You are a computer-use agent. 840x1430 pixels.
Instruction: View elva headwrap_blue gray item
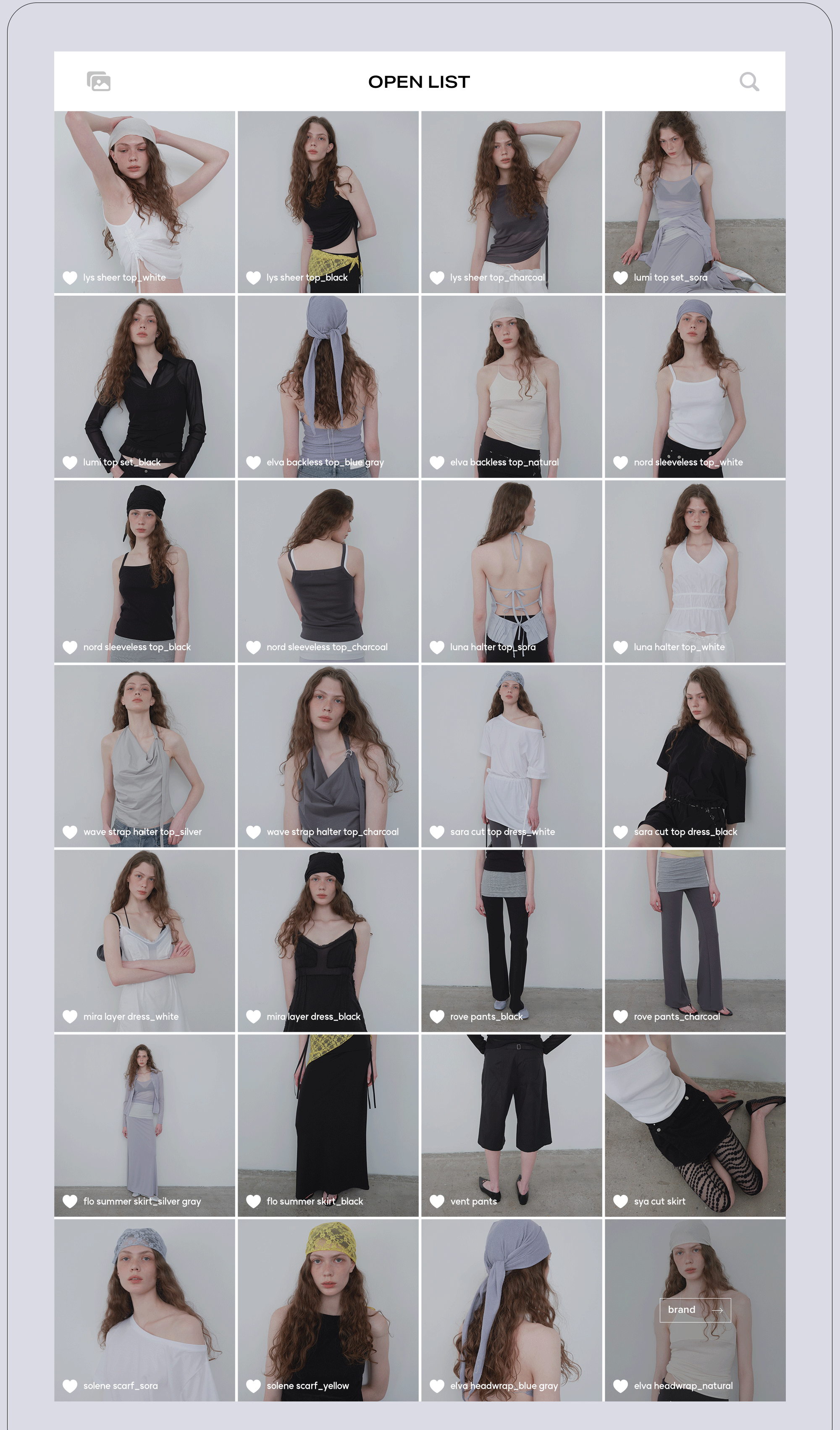coord(511,1310)
